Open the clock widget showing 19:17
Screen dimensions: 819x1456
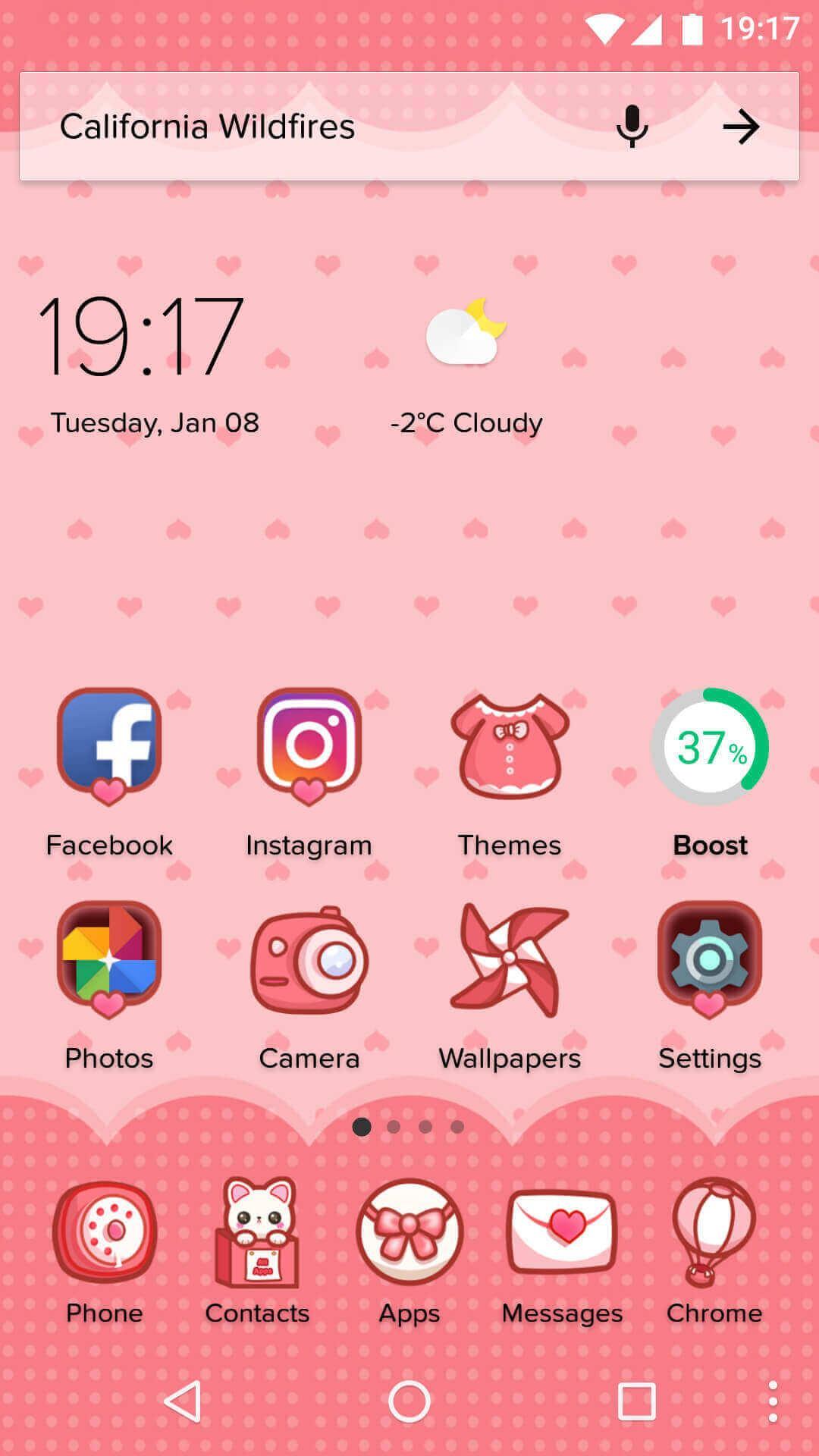(x=142, y=337)
